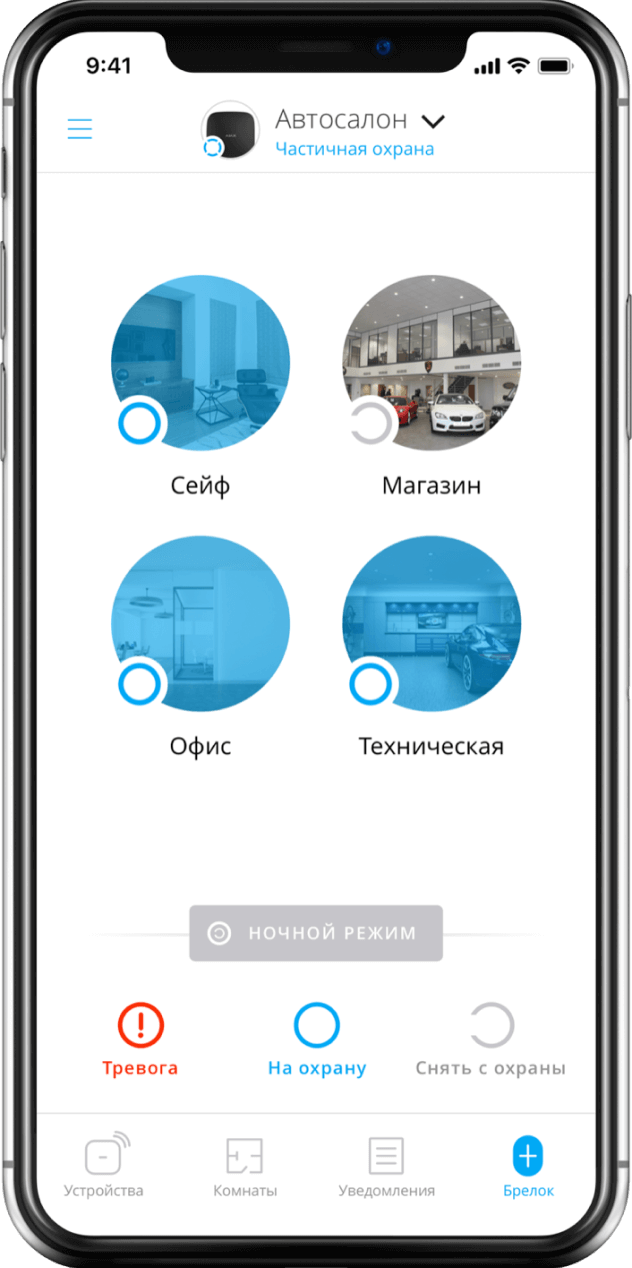Open the hamburger menu
Image resolution: width=632 pixels, height=1268 pixels.
click(80, 129)
